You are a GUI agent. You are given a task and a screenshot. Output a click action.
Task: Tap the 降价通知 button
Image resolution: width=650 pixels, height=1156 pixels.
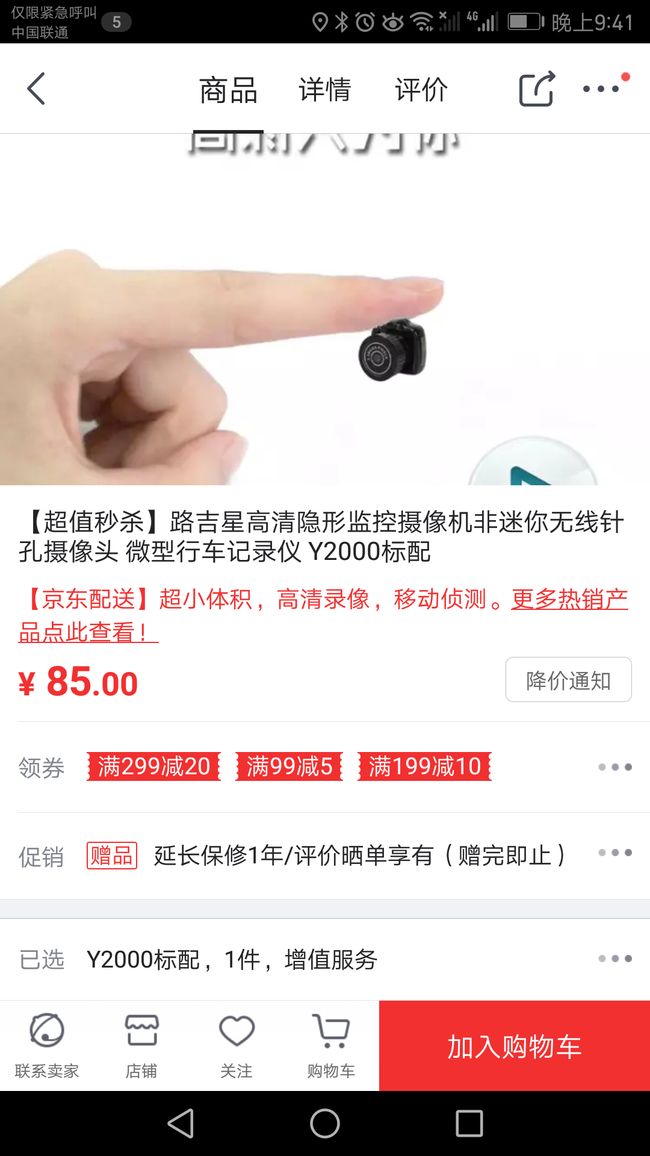(x=568, y=680)
